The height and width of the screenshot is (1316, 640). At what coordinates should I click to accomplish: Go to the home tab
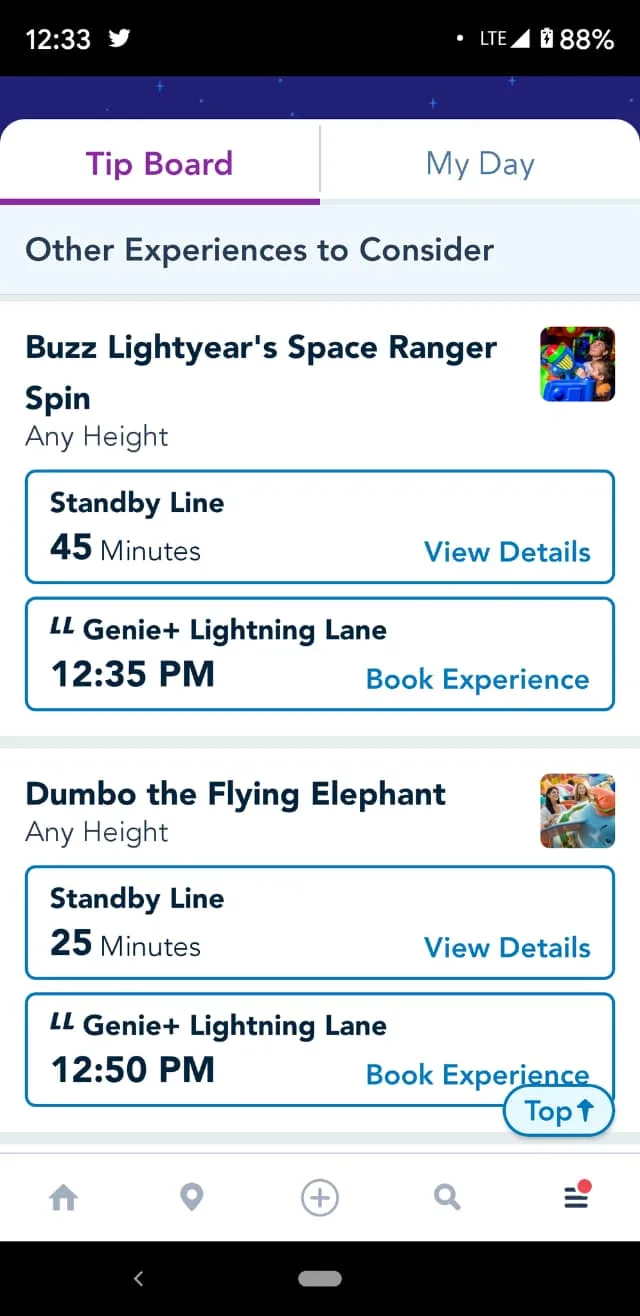64,1197
